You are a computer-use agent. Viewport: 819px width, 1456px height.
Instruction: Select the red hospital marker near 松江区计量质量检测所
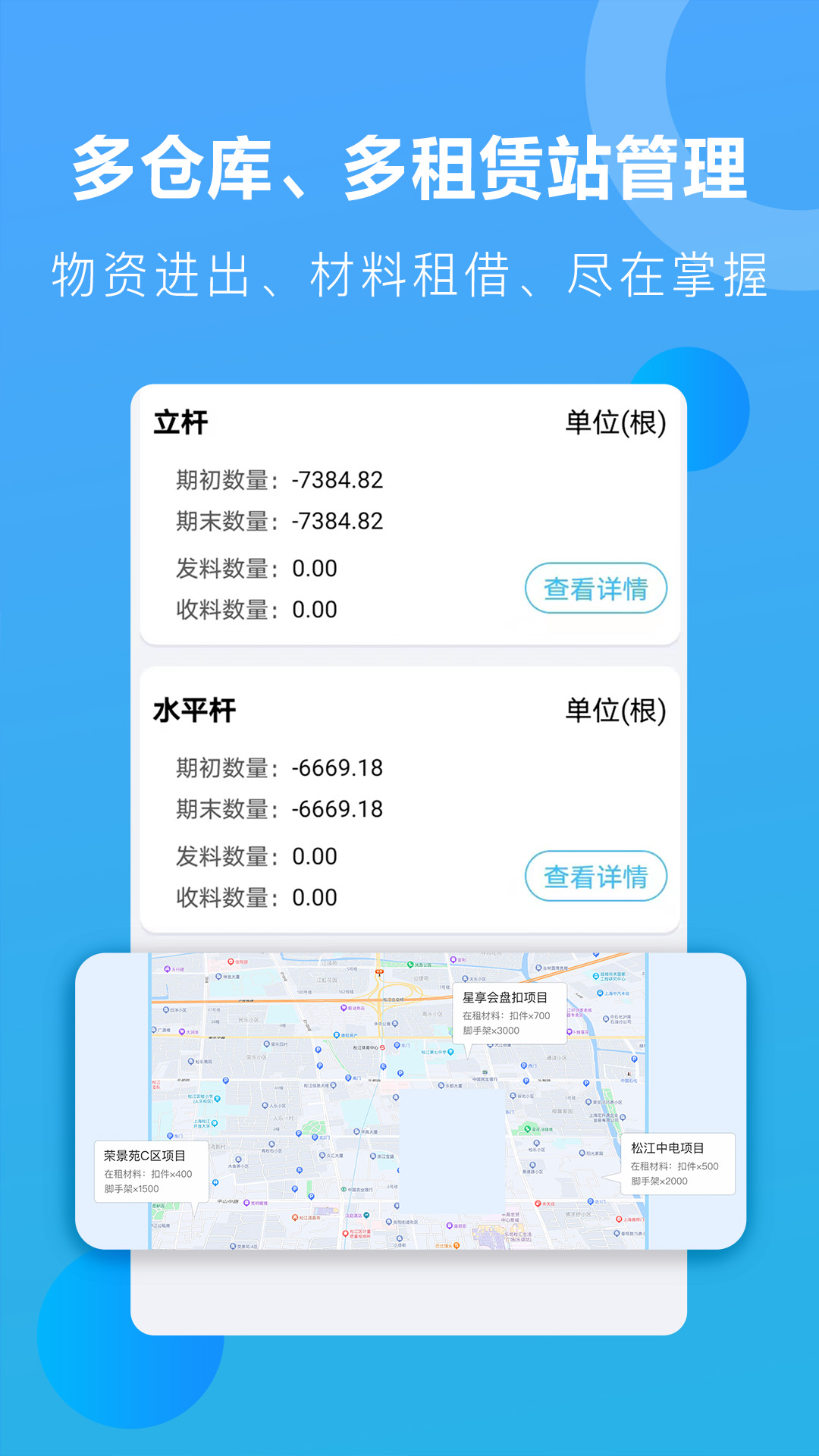click(x=345, y=1233)
